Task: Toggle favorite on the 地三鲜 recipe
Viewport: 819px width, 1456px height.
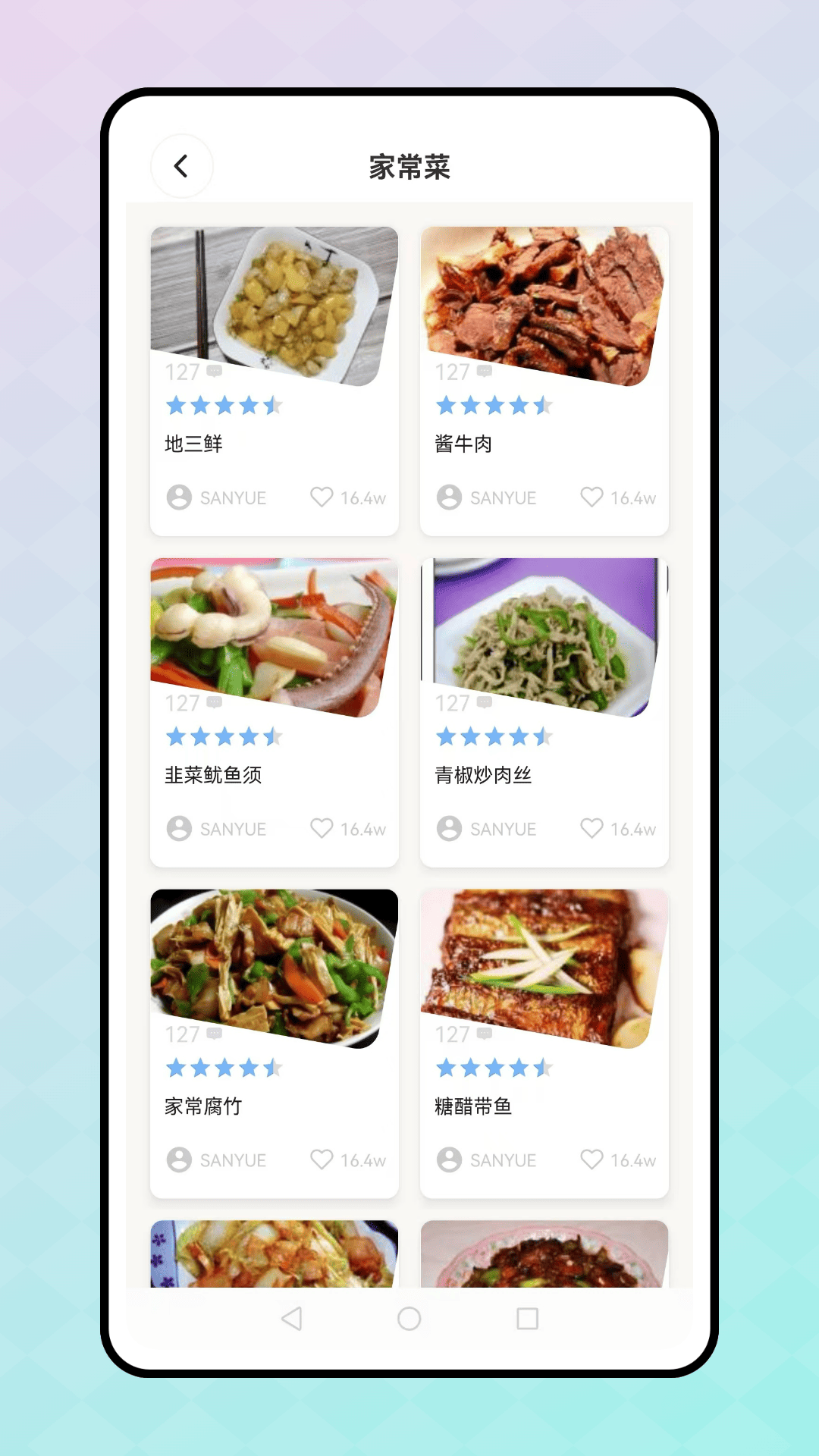Action: pos(322,497)
